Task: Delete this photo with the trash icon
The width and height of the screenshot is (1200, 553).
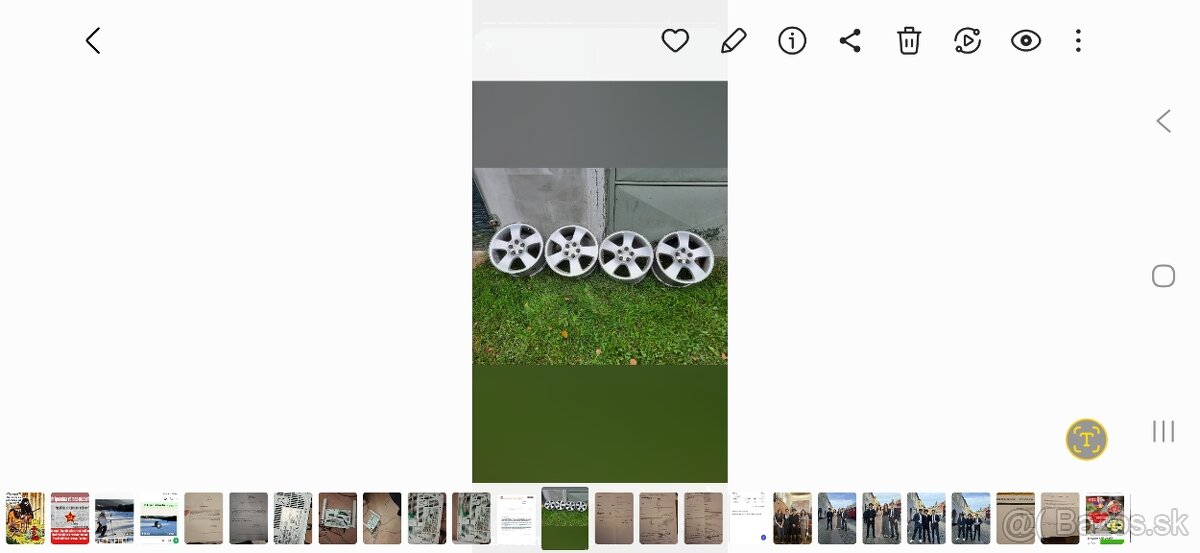Action: tap(908, 41)
